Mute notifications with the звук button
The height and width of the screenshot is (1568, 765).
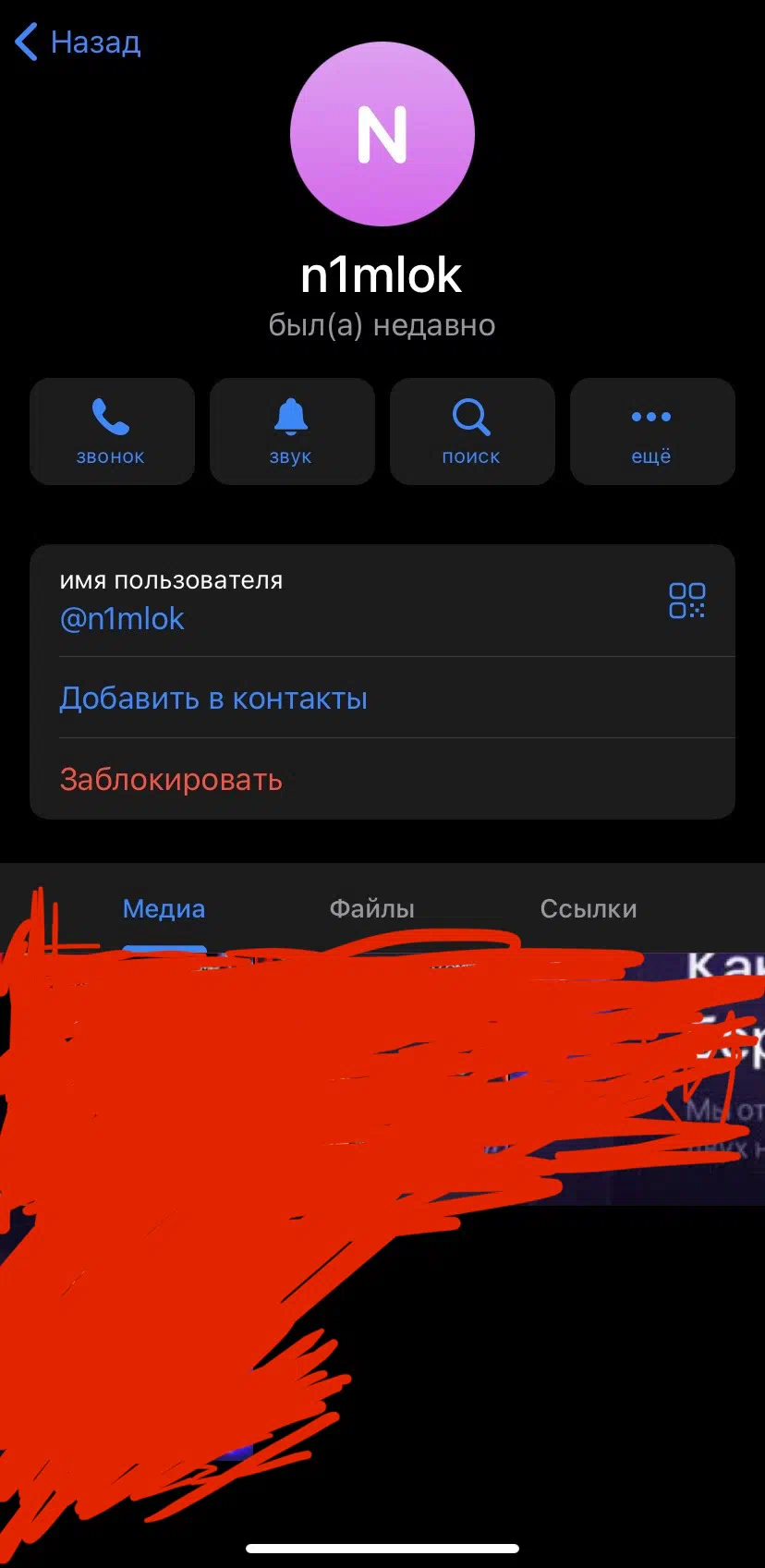292,432
